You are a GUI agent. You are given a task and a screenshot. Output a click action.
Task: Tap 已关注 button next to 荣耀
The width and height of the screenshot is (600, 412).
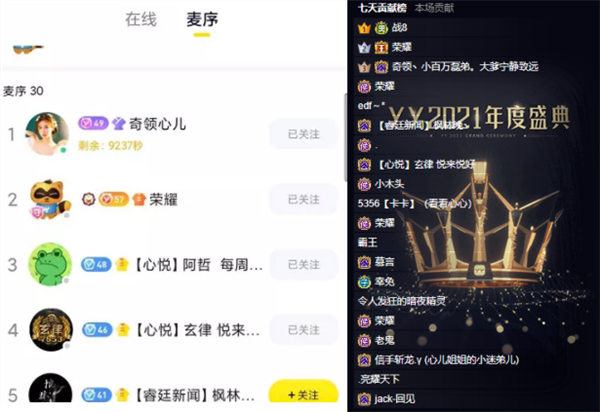pyautogui.click(x=303, y=200)
